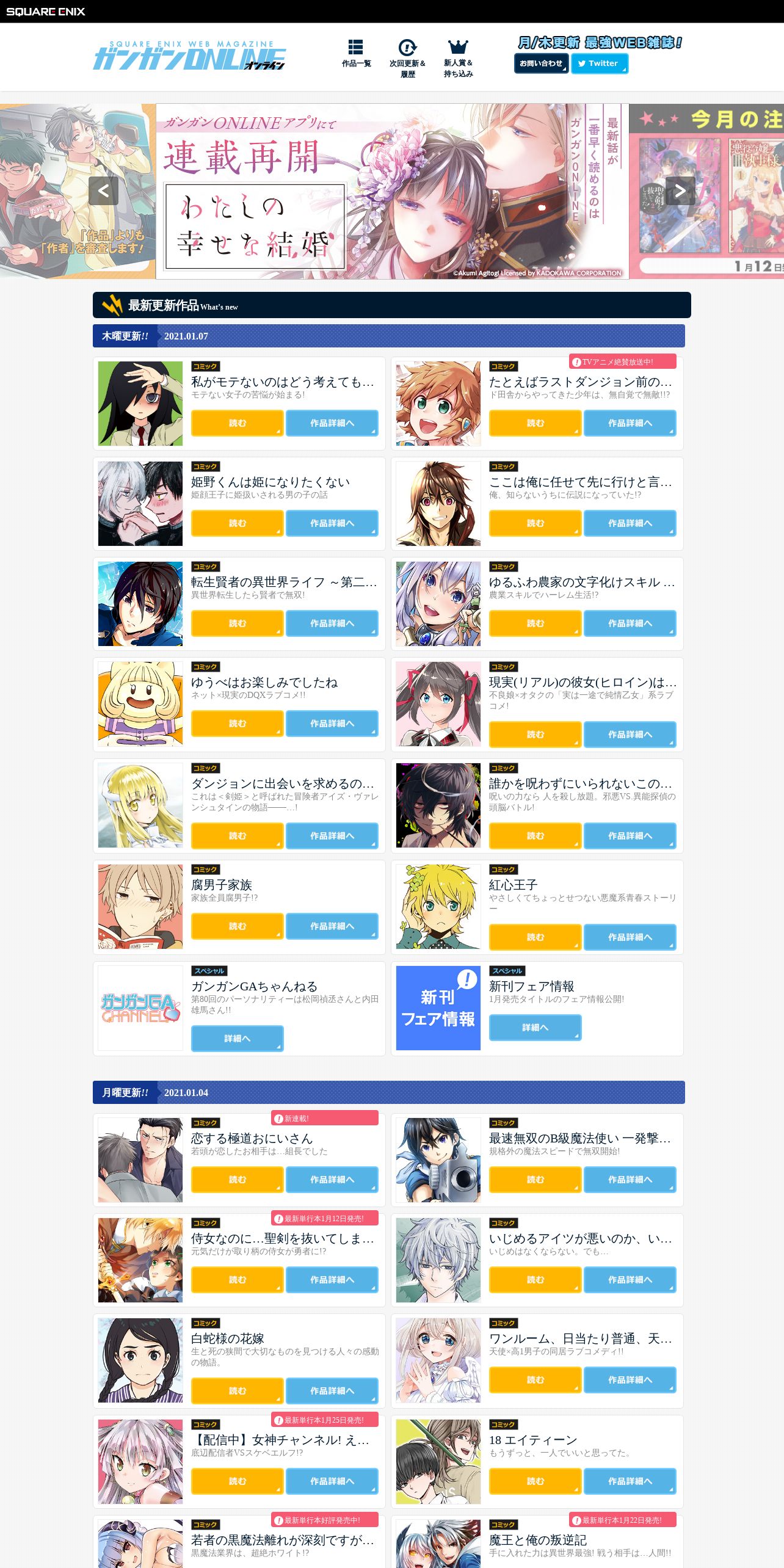Open 作品詳細へ for 白蛇様の花嫁
Screen dimensions: 784x1568
coord(332,1391)
